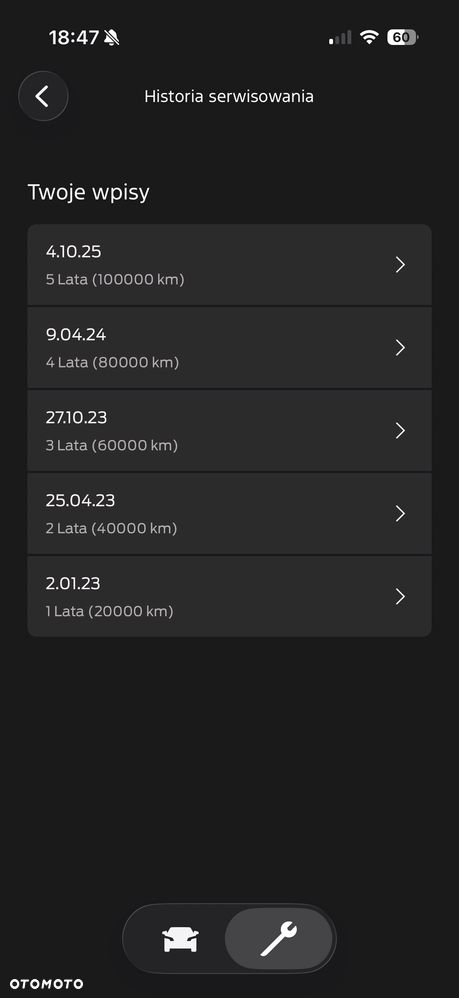Select the wrench service tab
Screen dimensions: 459x998
[279, 939]
